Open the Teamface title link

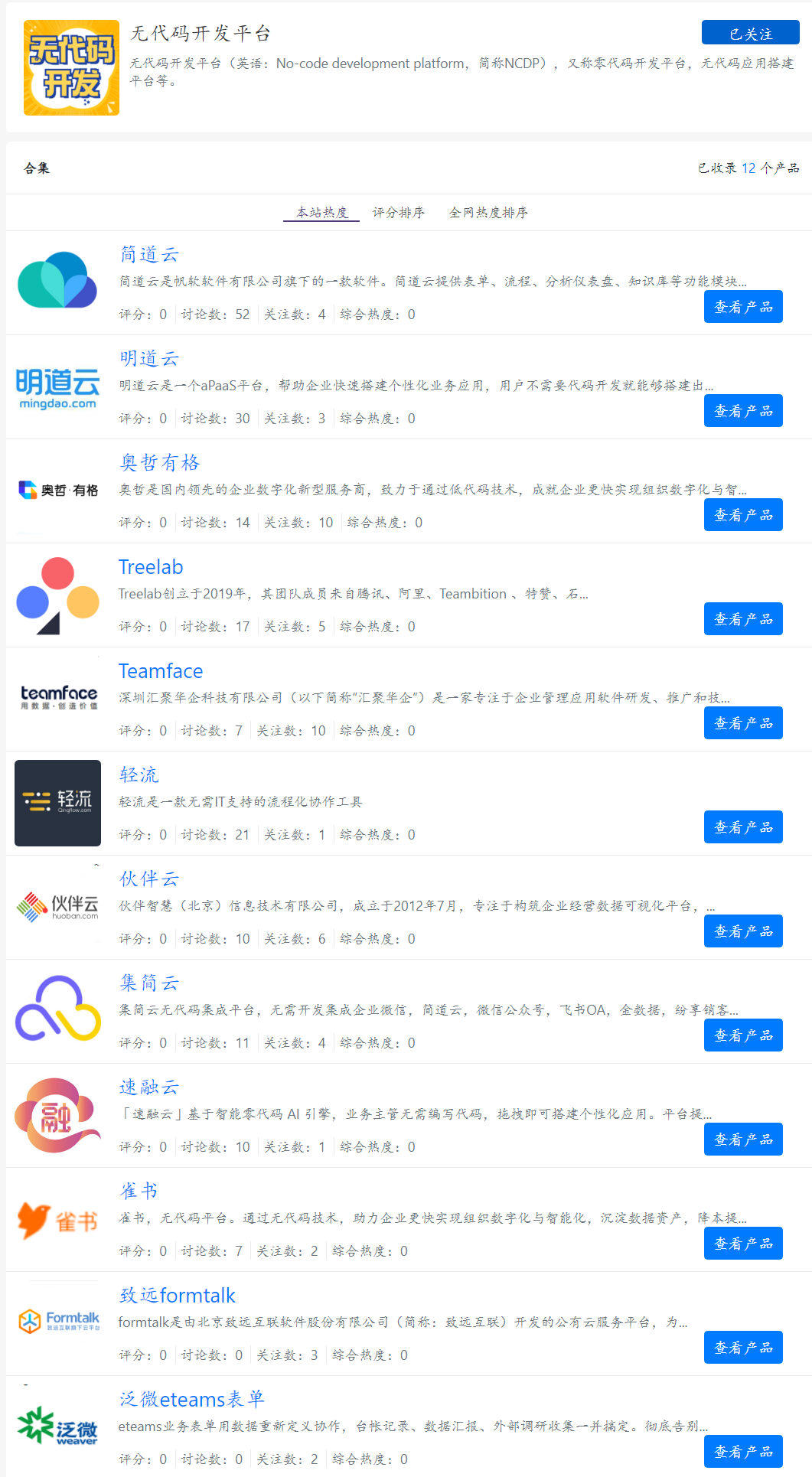tap(161, 671)
